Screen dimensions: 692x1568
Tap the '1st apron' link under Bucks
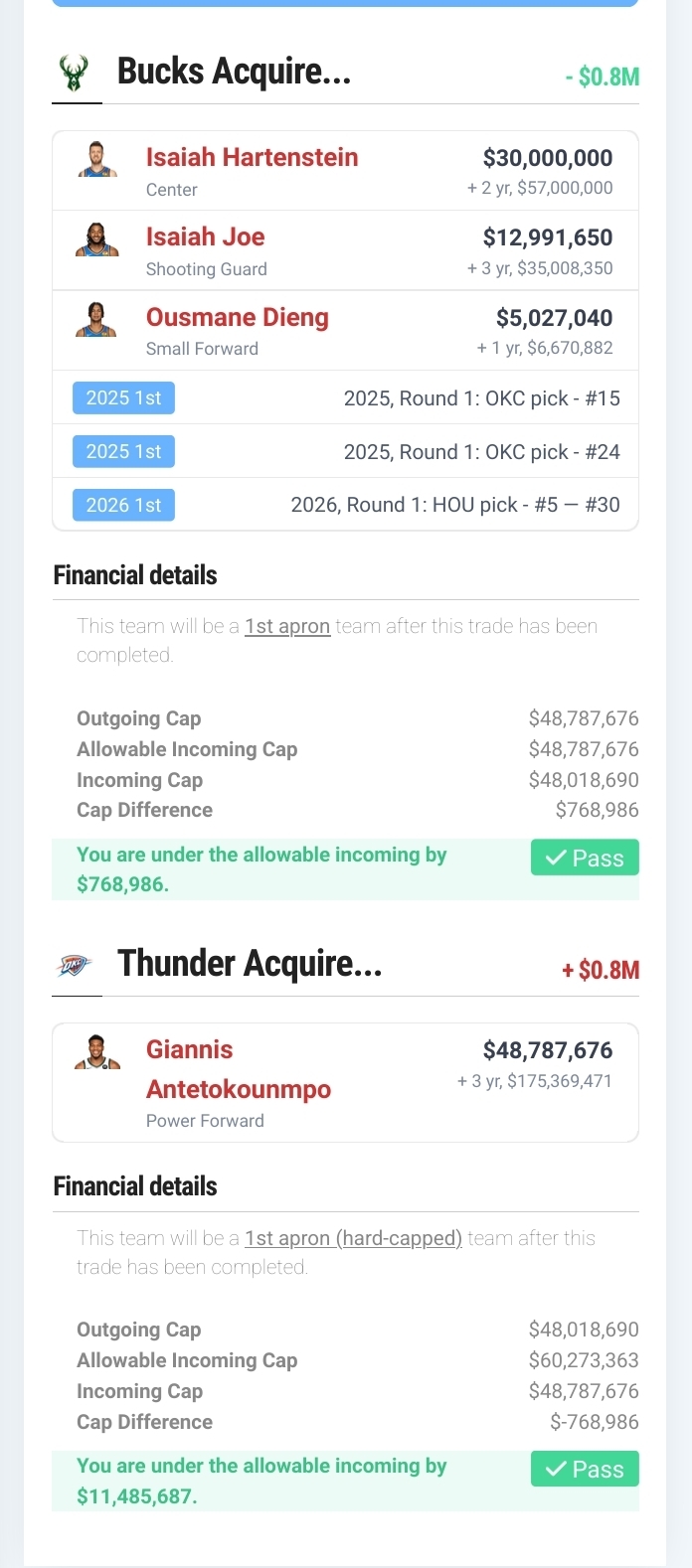coord(287,627)
